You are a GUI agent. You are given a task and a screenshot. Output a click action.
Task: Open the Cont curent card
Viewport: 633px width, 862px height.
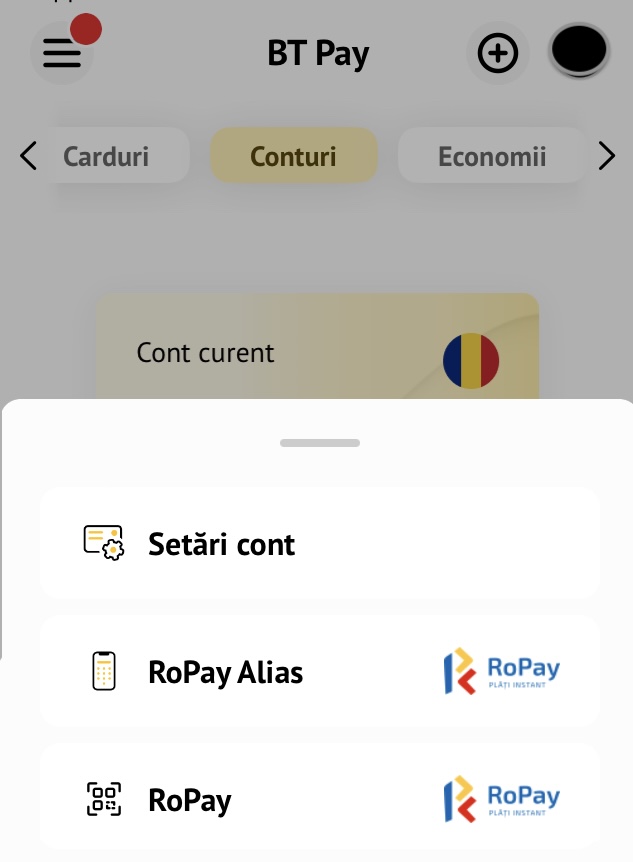click(317, 352)
